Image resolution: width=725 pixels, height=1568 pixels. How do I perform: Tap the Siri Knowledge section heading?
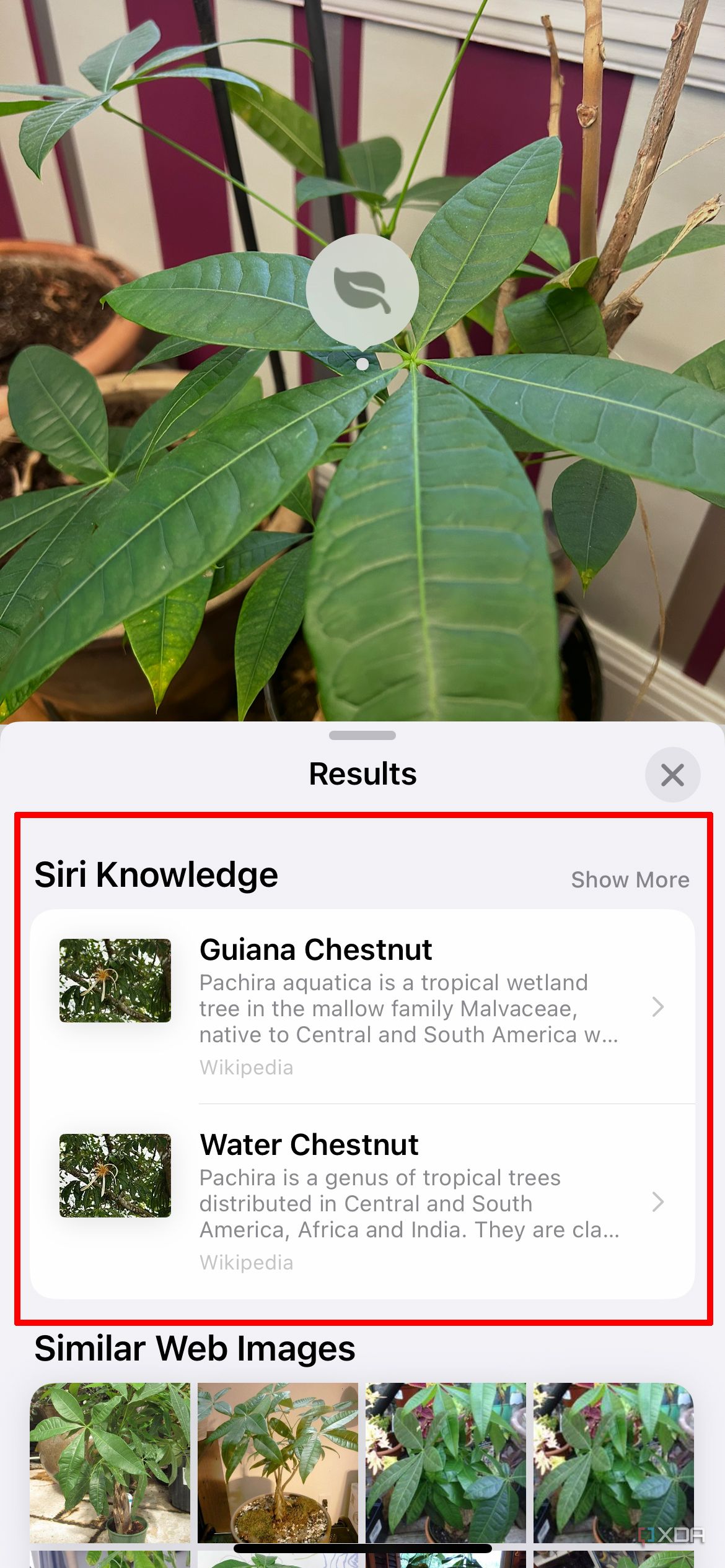(157, 876)
